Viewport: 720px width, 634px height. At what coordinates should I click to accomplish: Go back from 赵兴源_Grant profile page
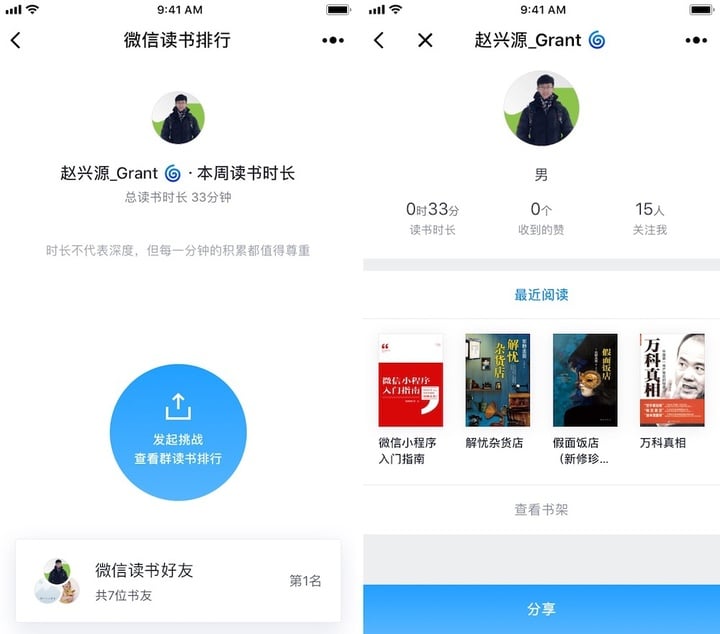[x=379, y=41]
